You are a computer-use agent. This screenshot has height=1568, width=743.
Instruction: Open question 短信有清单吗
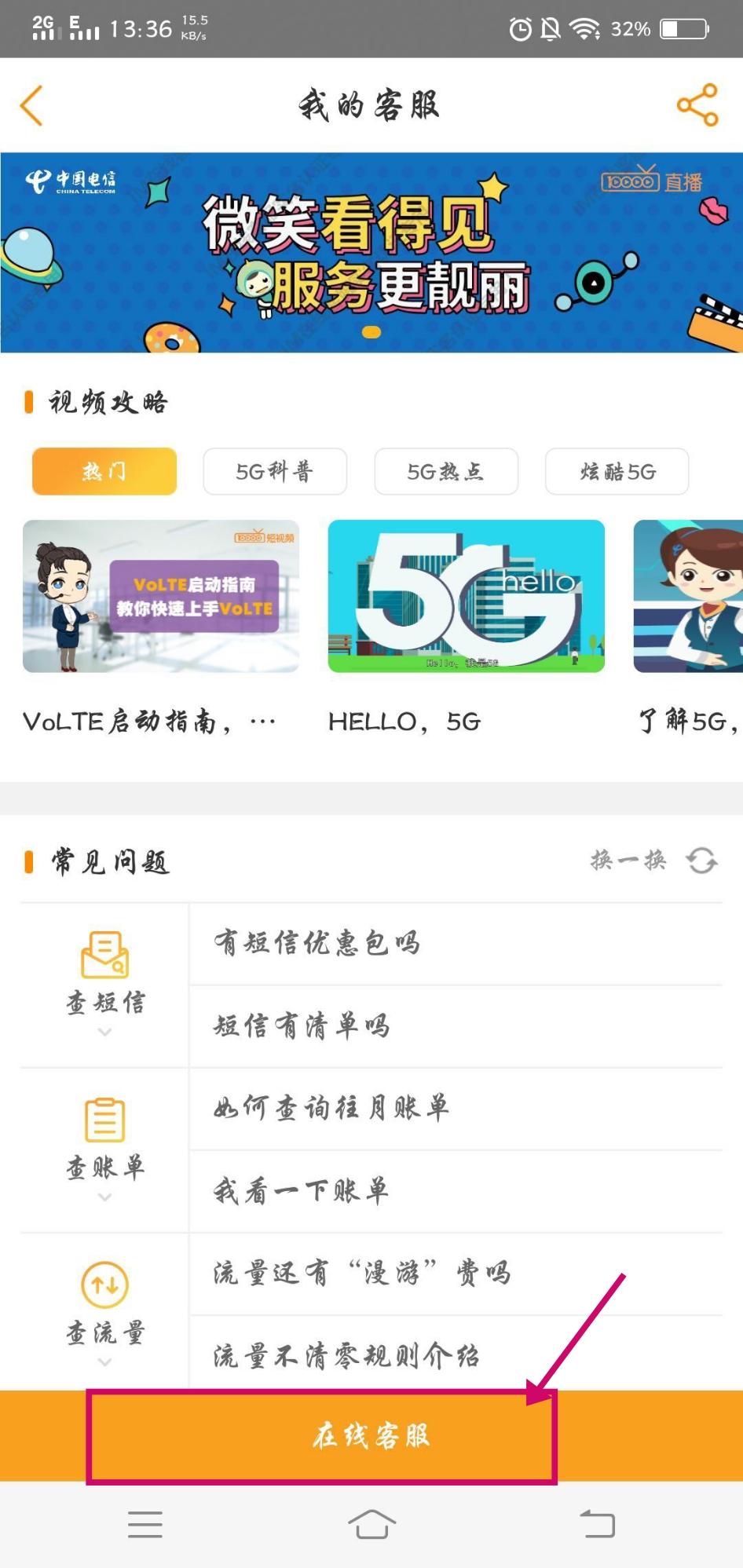pos(302,1025)
